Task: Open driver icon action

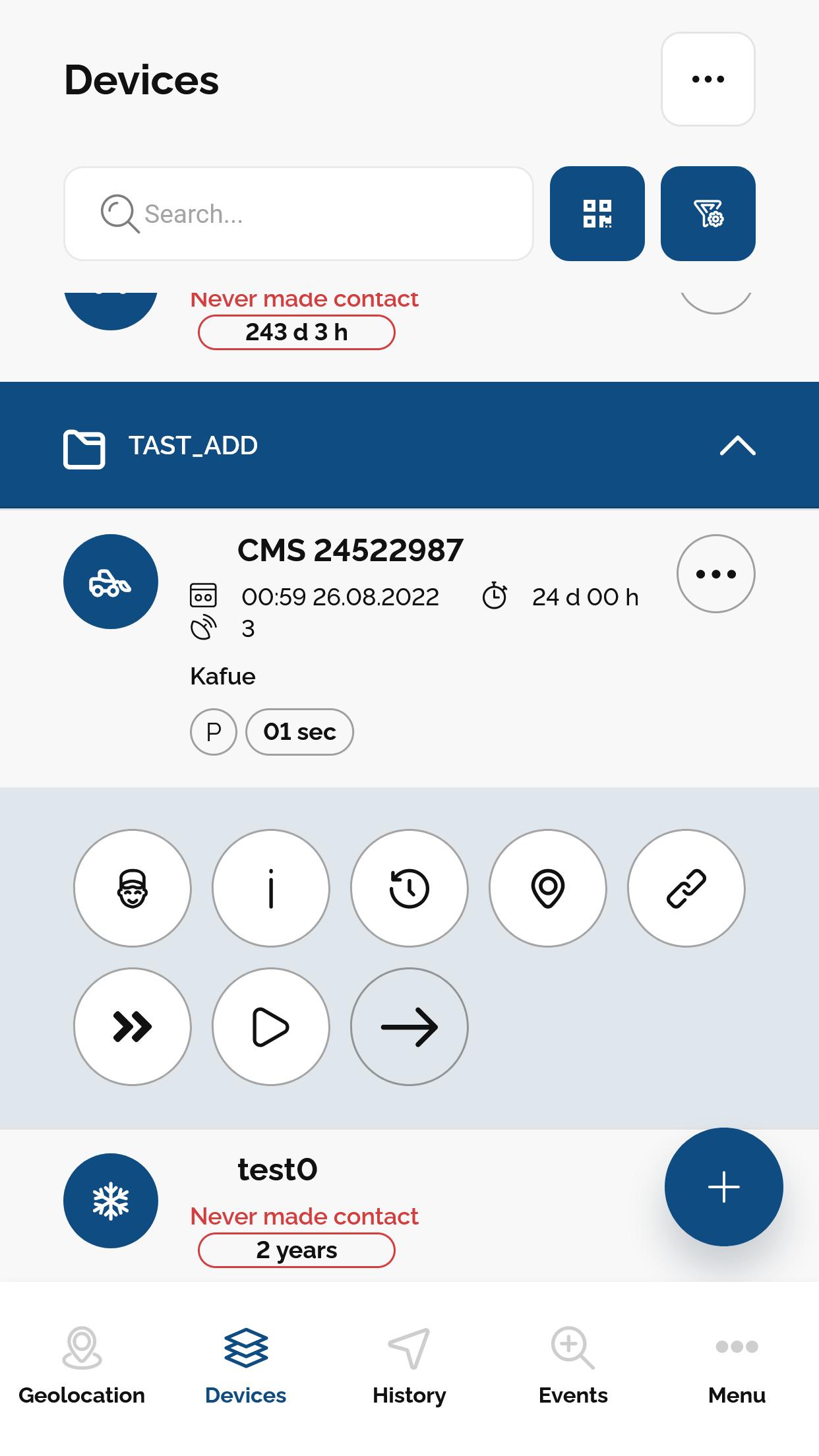Action: [x=133, y=888]
